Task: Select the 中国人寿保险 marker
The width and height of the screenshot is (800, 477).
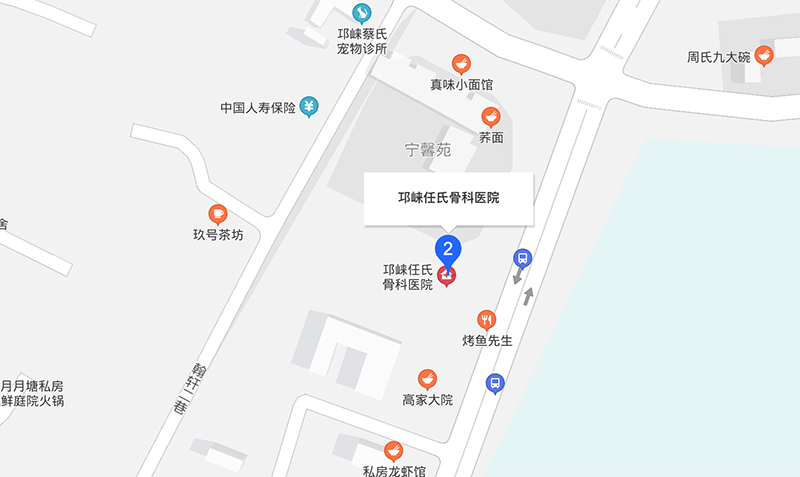Action: [x=311, y=106]
